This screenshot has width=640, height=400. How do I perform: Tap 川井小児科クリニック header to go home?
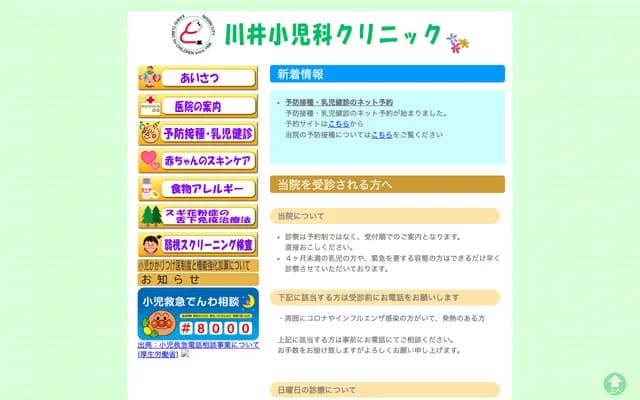click(320, 35)
